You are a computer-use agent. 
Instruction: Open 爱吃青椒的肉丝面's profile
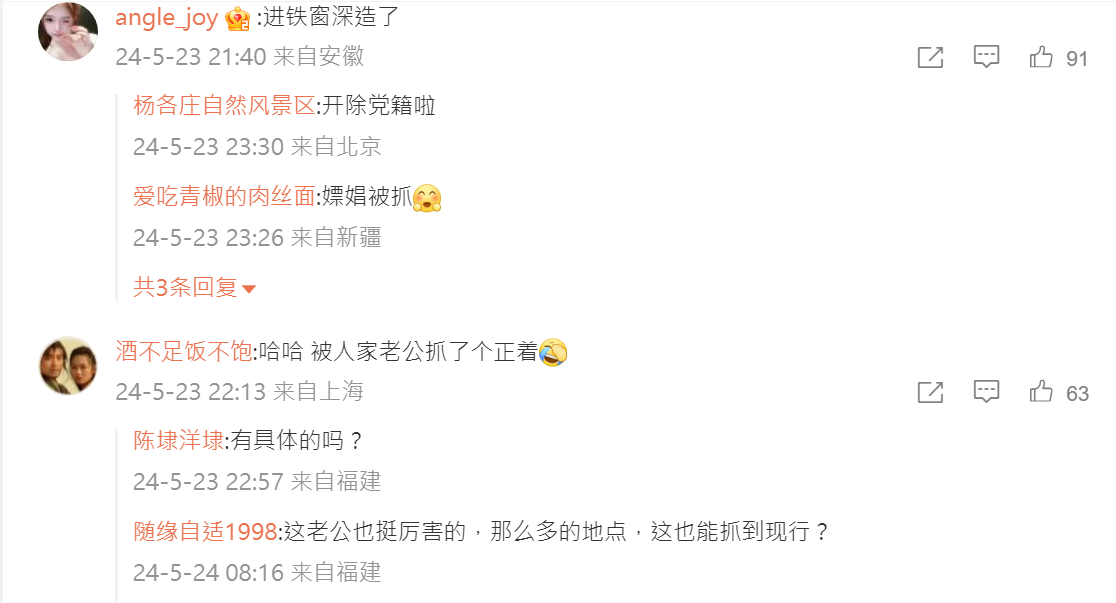[224, 196]
